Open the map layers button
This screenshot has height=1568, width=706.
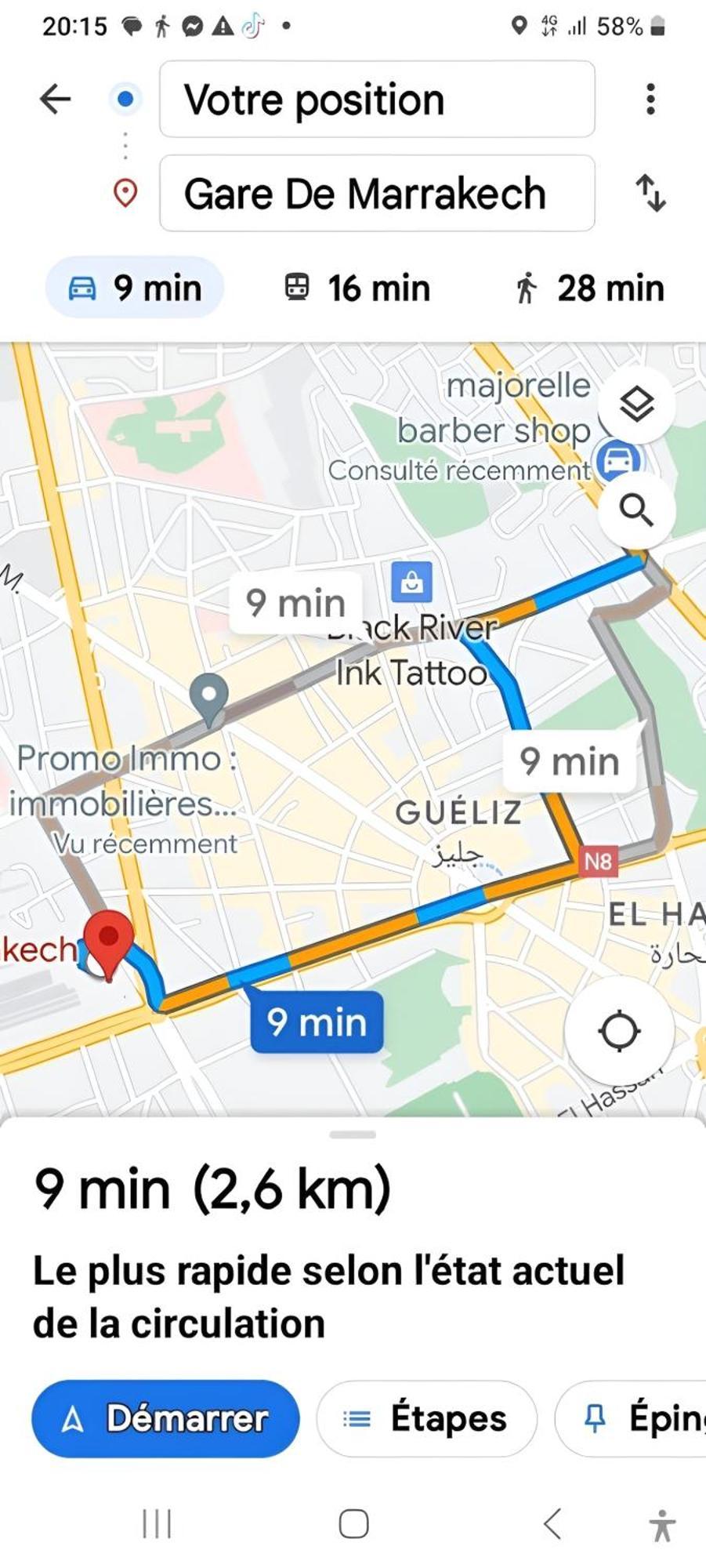coord(636,405)
